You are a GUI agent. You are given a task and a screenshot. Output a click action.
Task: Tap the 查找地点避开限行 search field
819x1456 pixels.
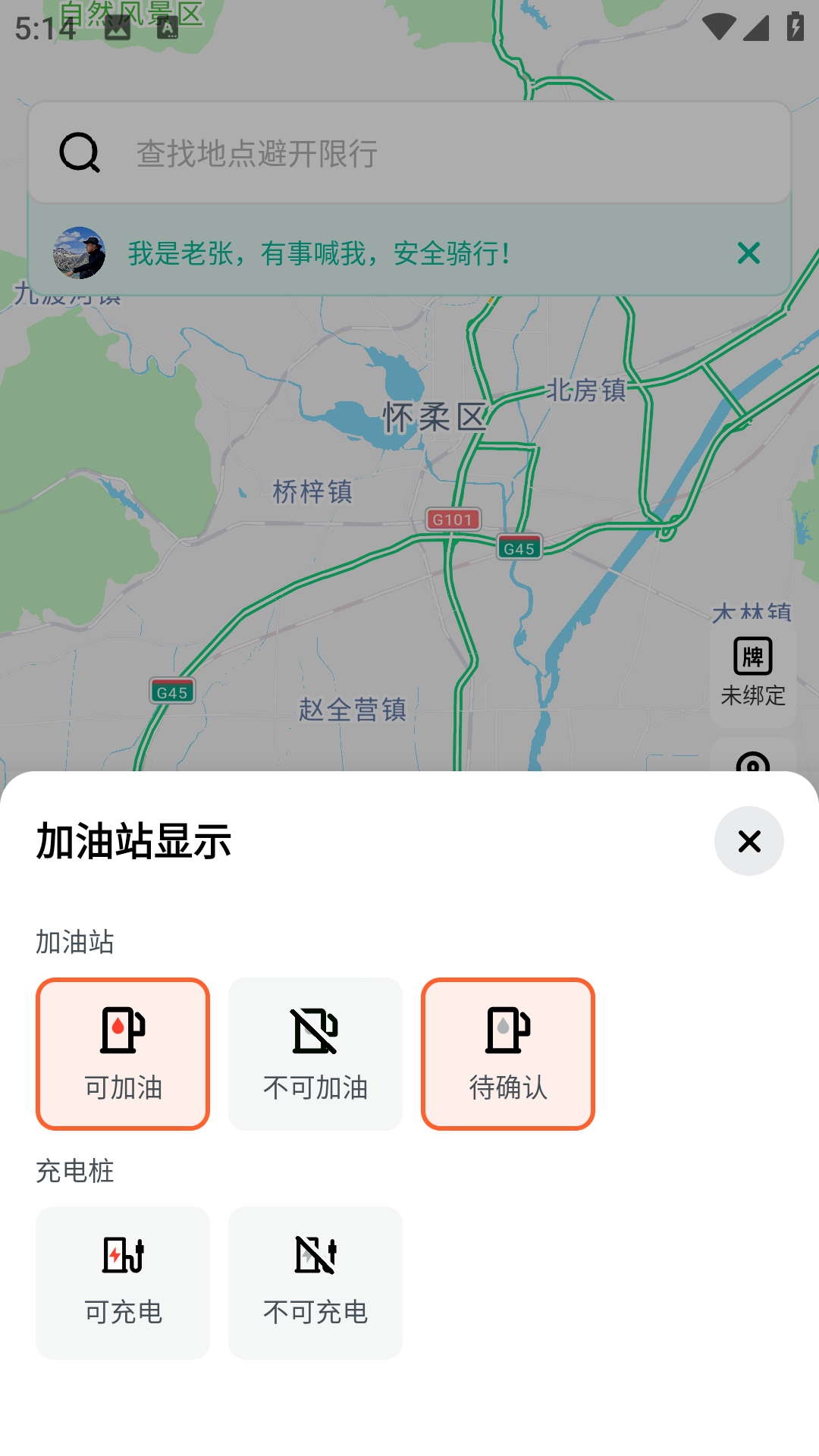coord(409,152)
